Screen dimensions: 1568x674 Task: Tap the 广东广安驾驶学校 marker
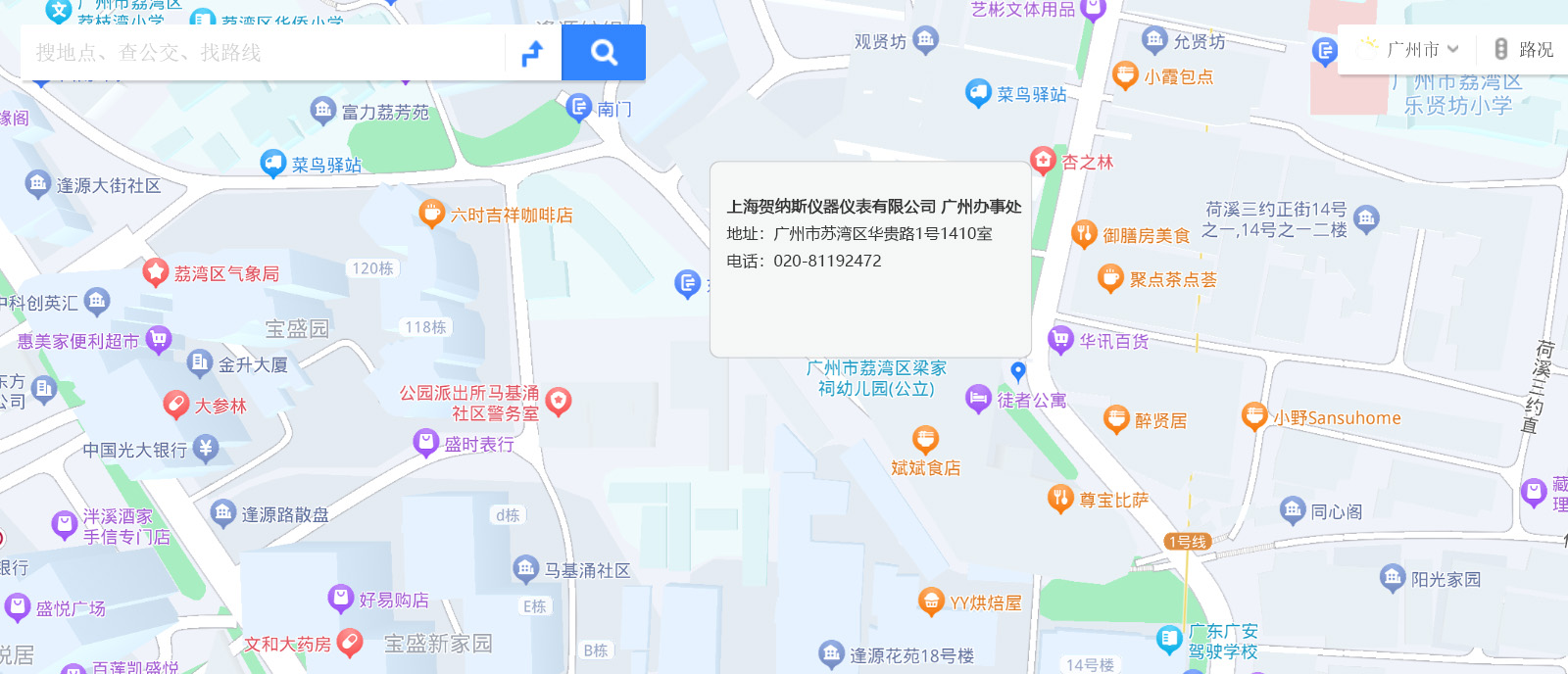pos(1169,640)
